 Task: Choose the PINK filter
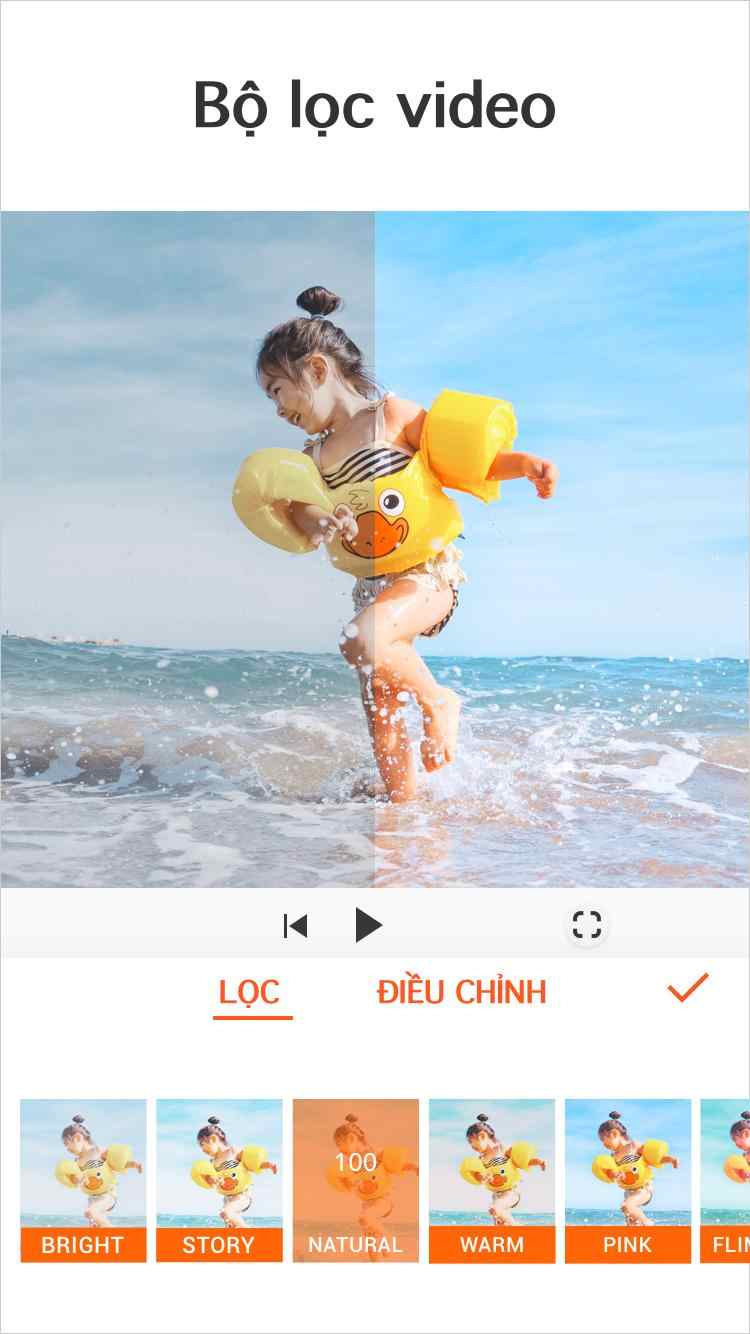pos(627,1180)
